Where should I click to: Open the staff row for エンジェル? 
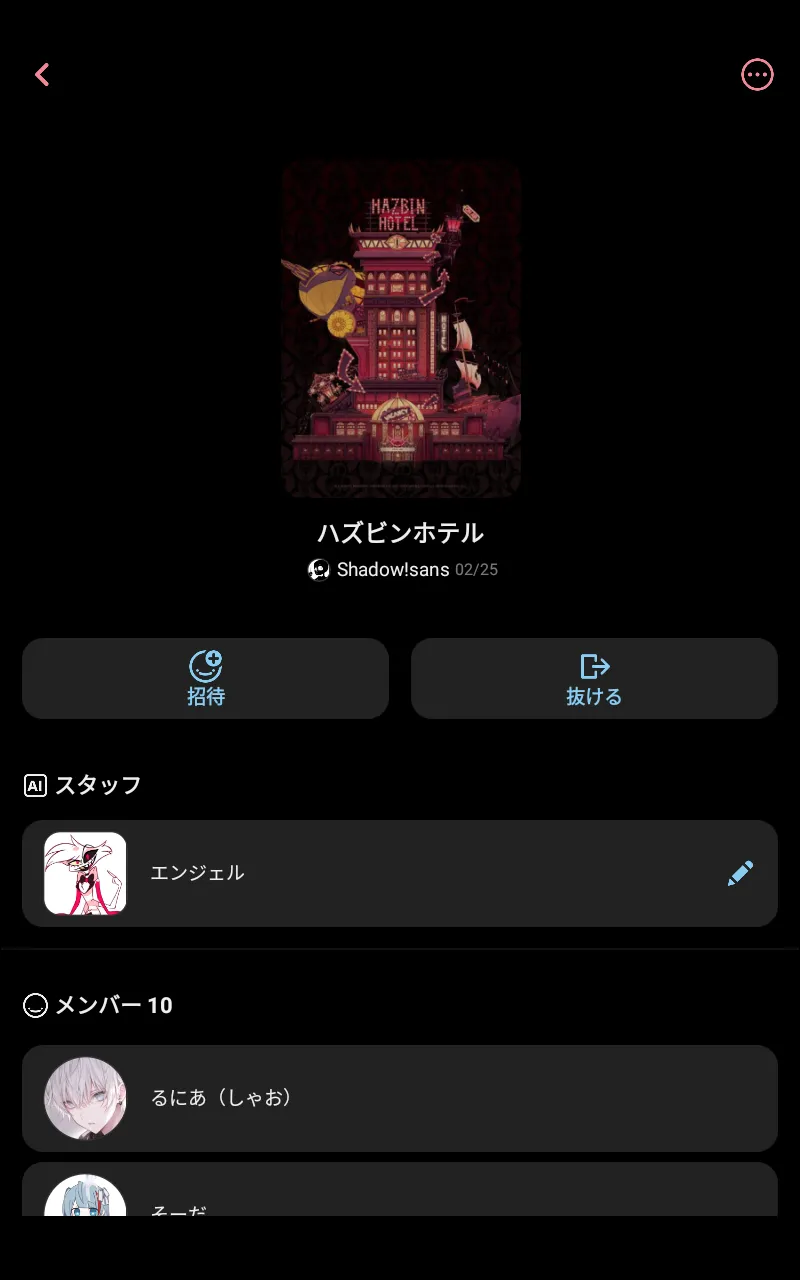pyautogui.click(x=400, y=873)
